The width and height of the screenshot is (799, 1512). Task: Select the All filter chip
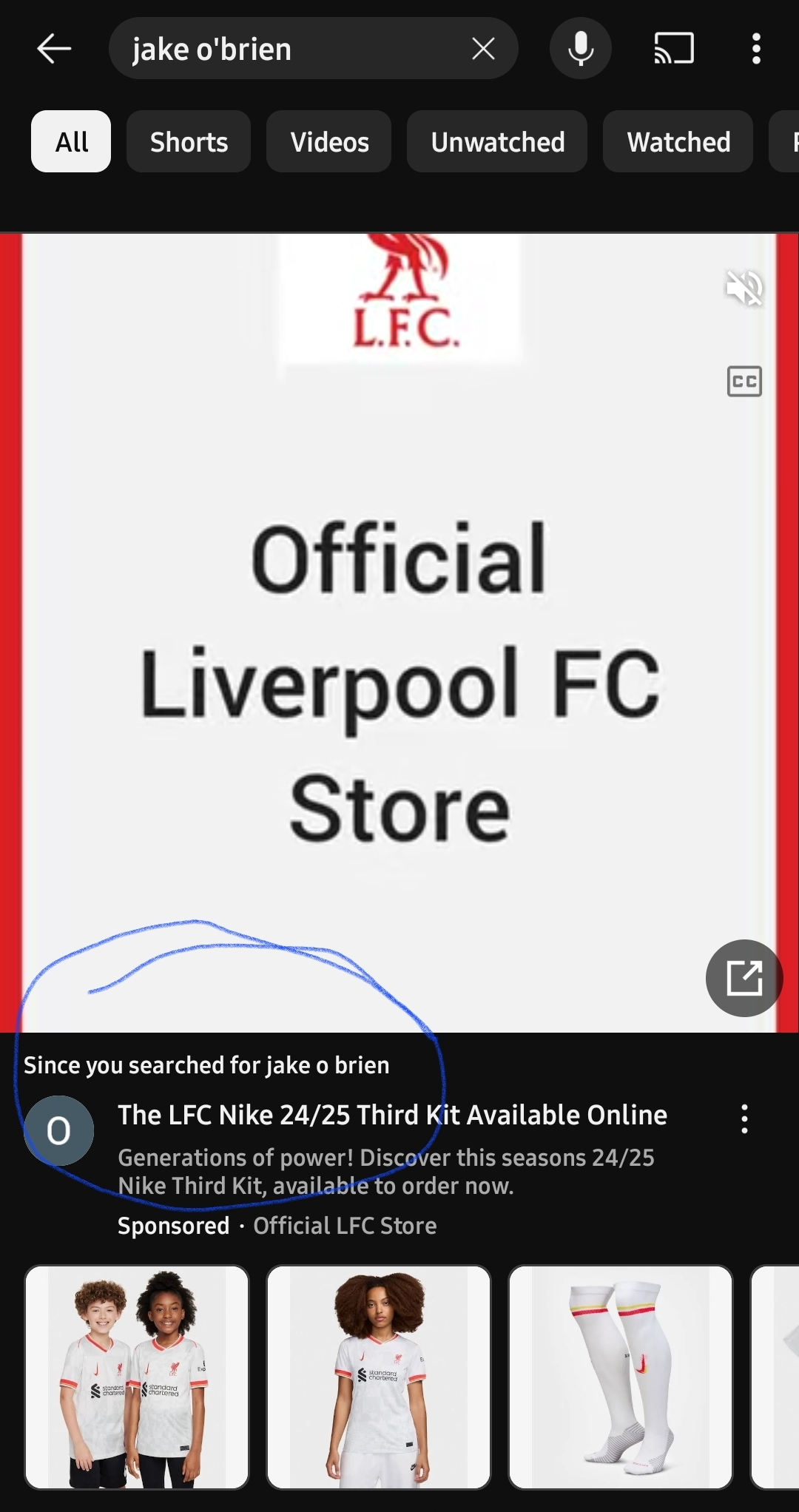coord(71,142)
